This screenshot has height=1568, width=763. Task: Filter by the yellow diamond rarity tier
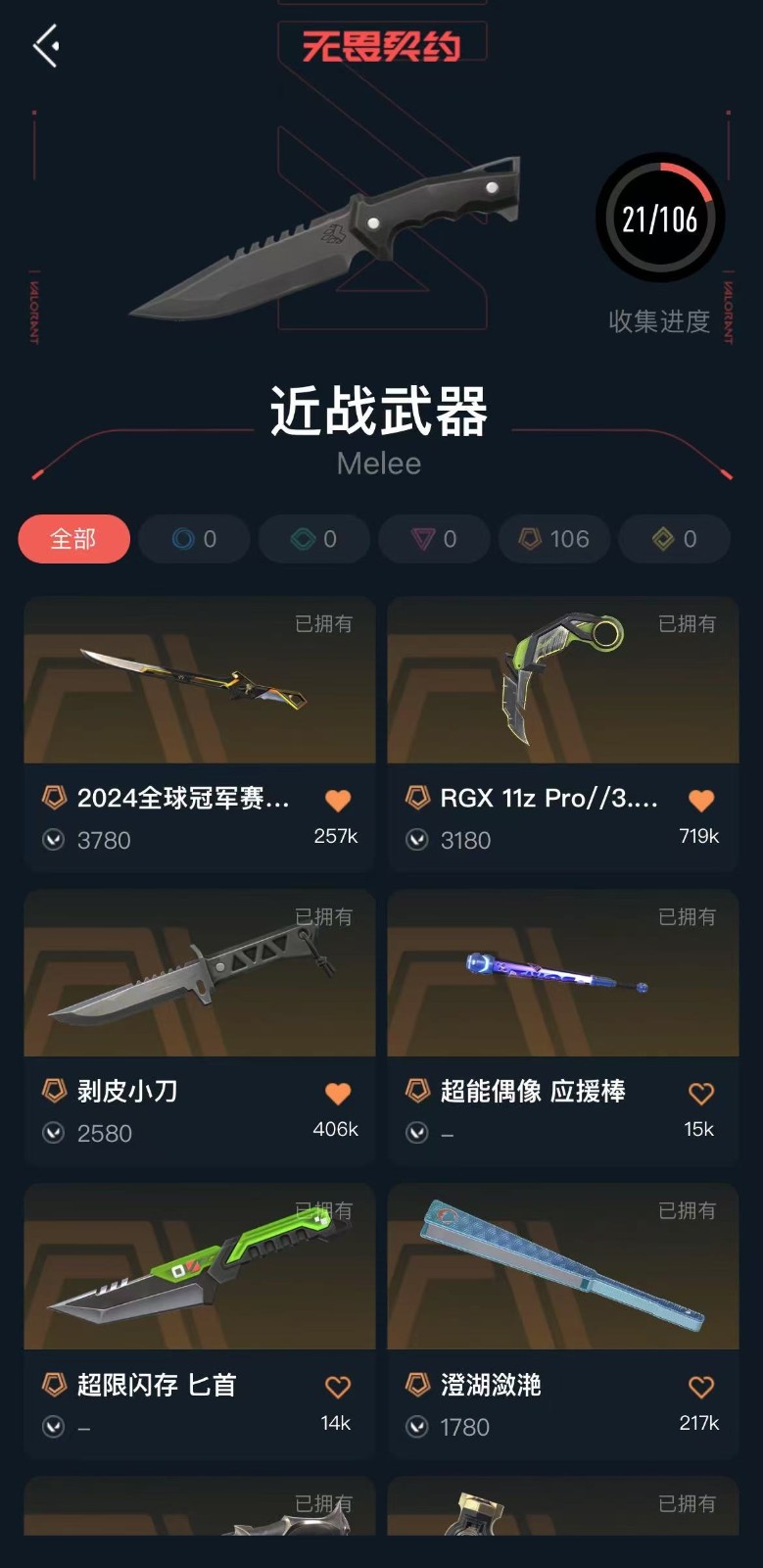point(675,539)
